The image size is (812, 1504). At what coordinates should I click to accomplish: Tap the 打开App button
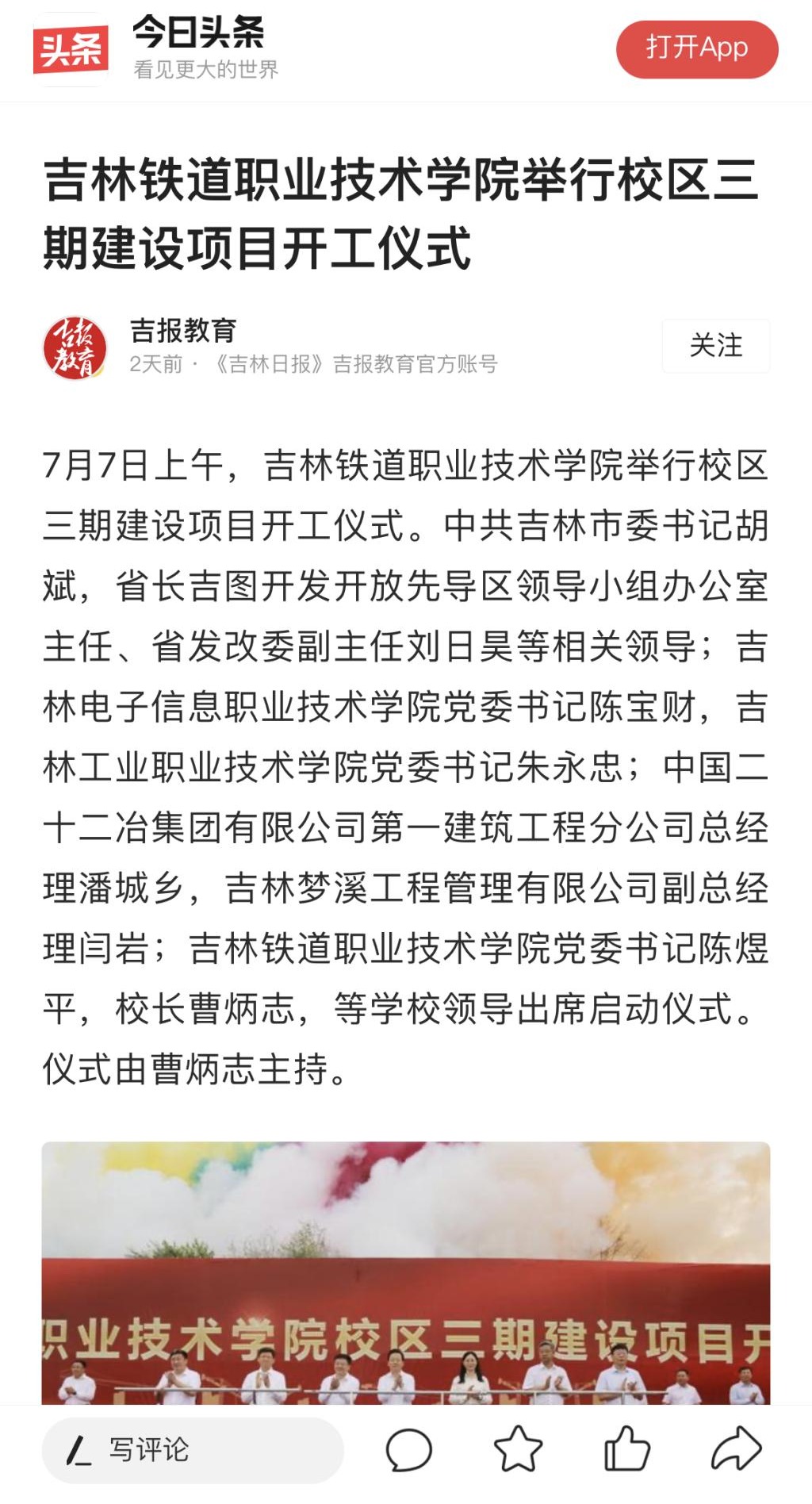click(696, 49)
